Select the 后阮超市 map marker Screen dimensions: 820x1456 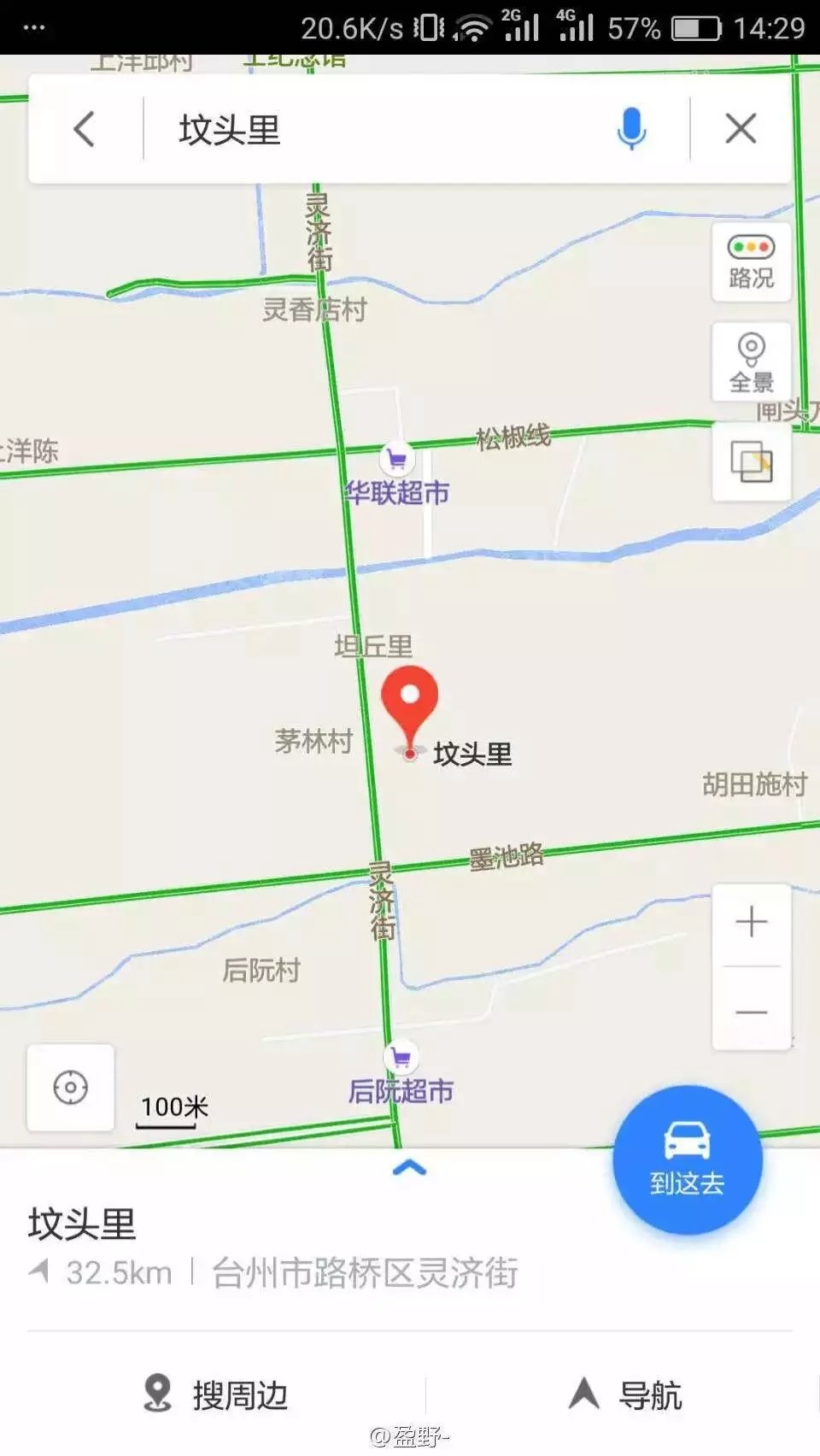(401, 1058)
